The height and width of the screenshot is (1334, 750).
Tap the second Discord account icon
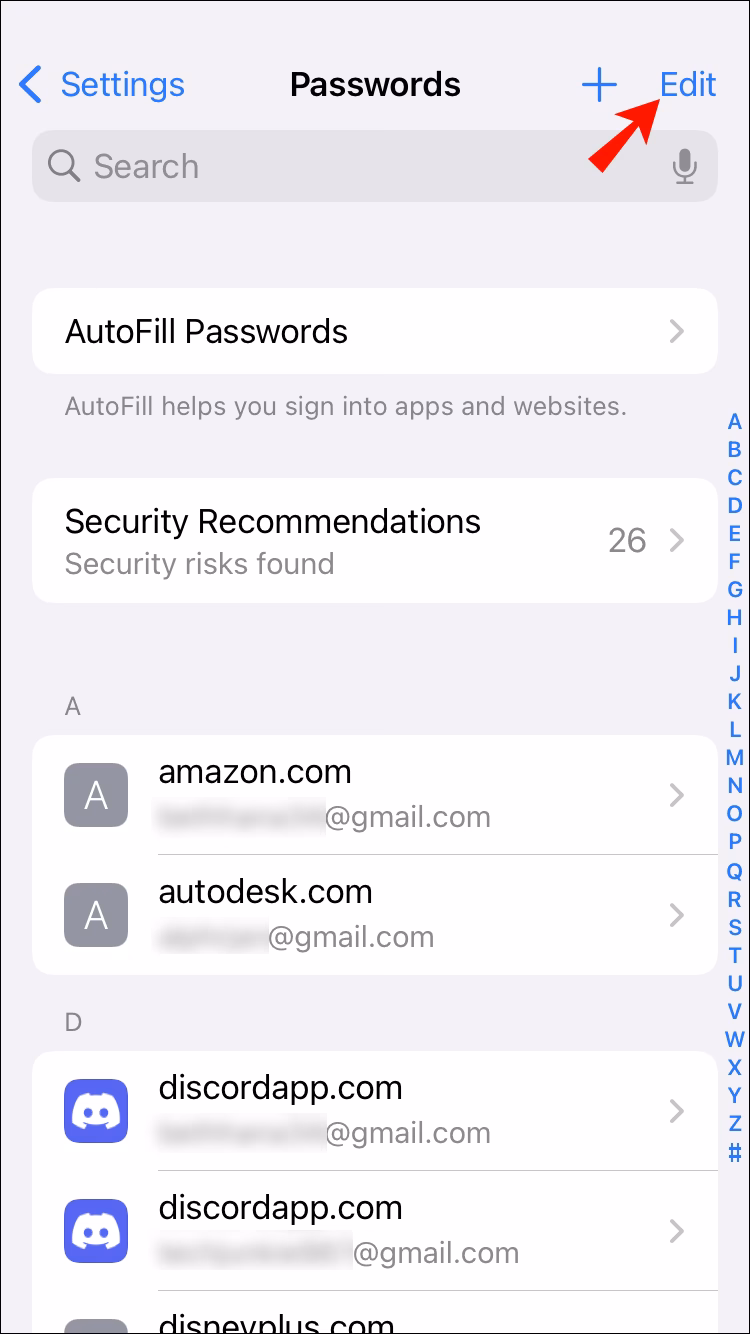[96, 1231]
